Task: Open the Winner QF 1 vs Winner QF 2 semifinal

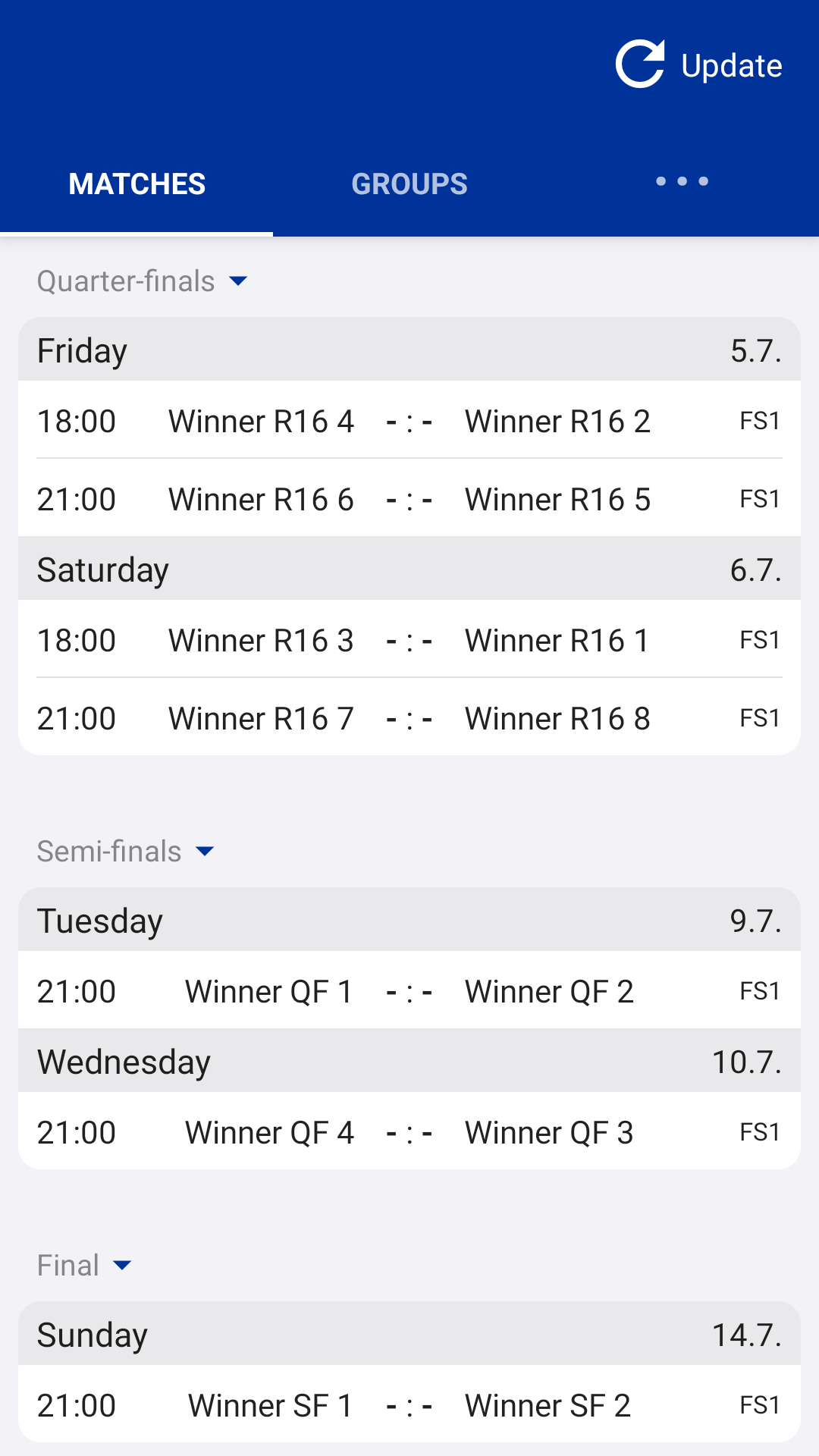Action: point(409,991)
